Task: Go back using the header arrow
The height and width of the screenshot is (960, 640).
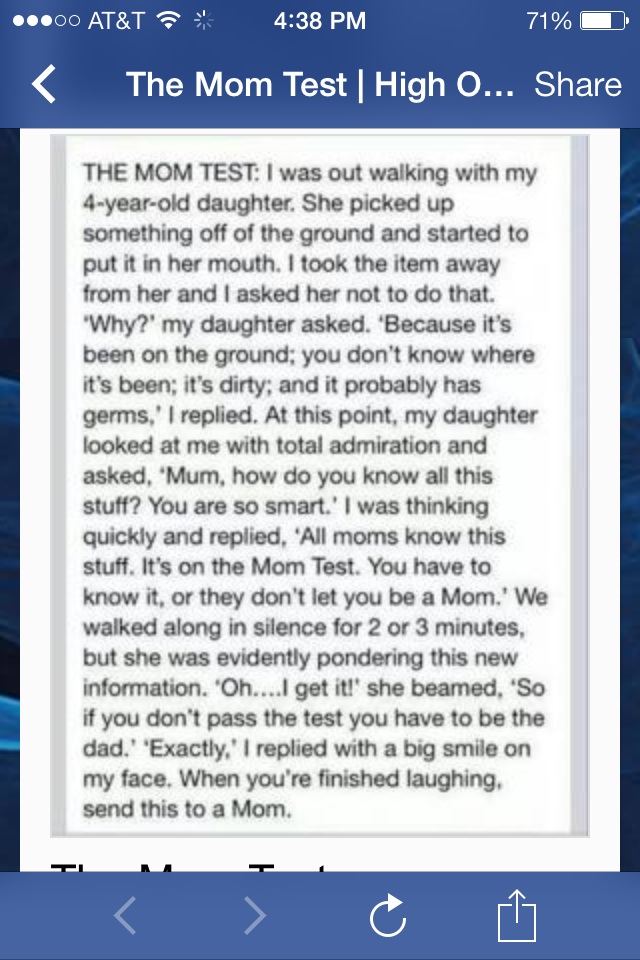Action: [44, 85]
